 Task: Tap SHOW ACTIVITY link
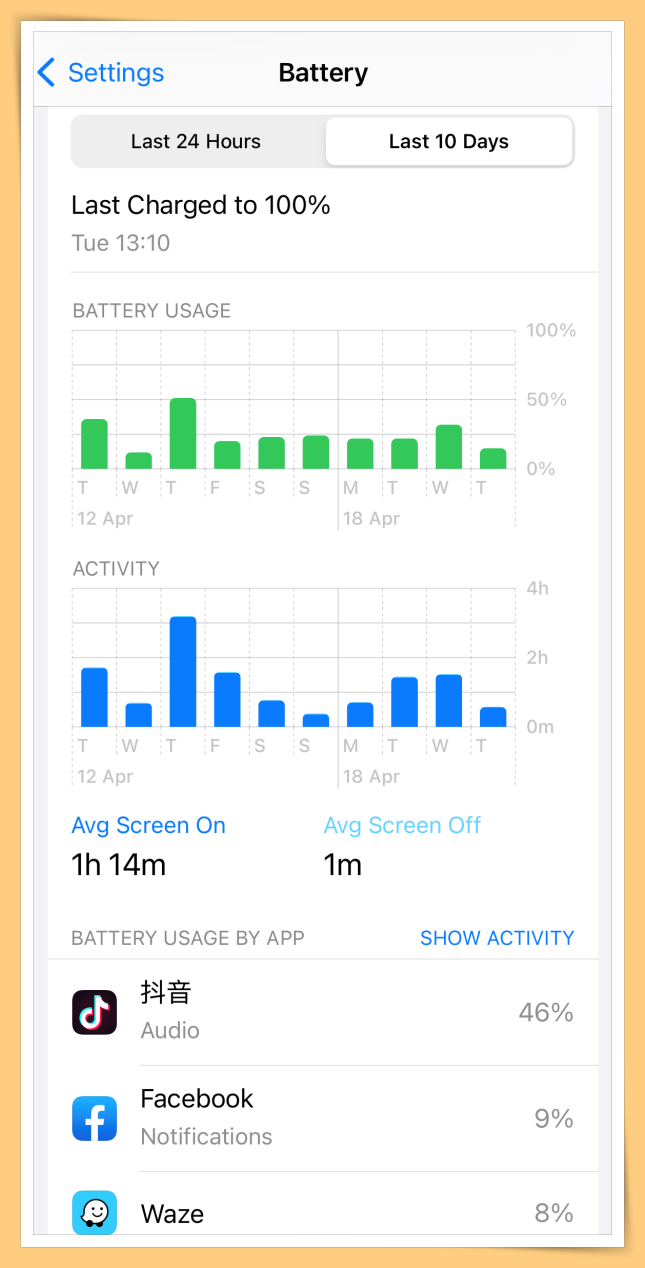pyautogui.click(x=497, y=938)
